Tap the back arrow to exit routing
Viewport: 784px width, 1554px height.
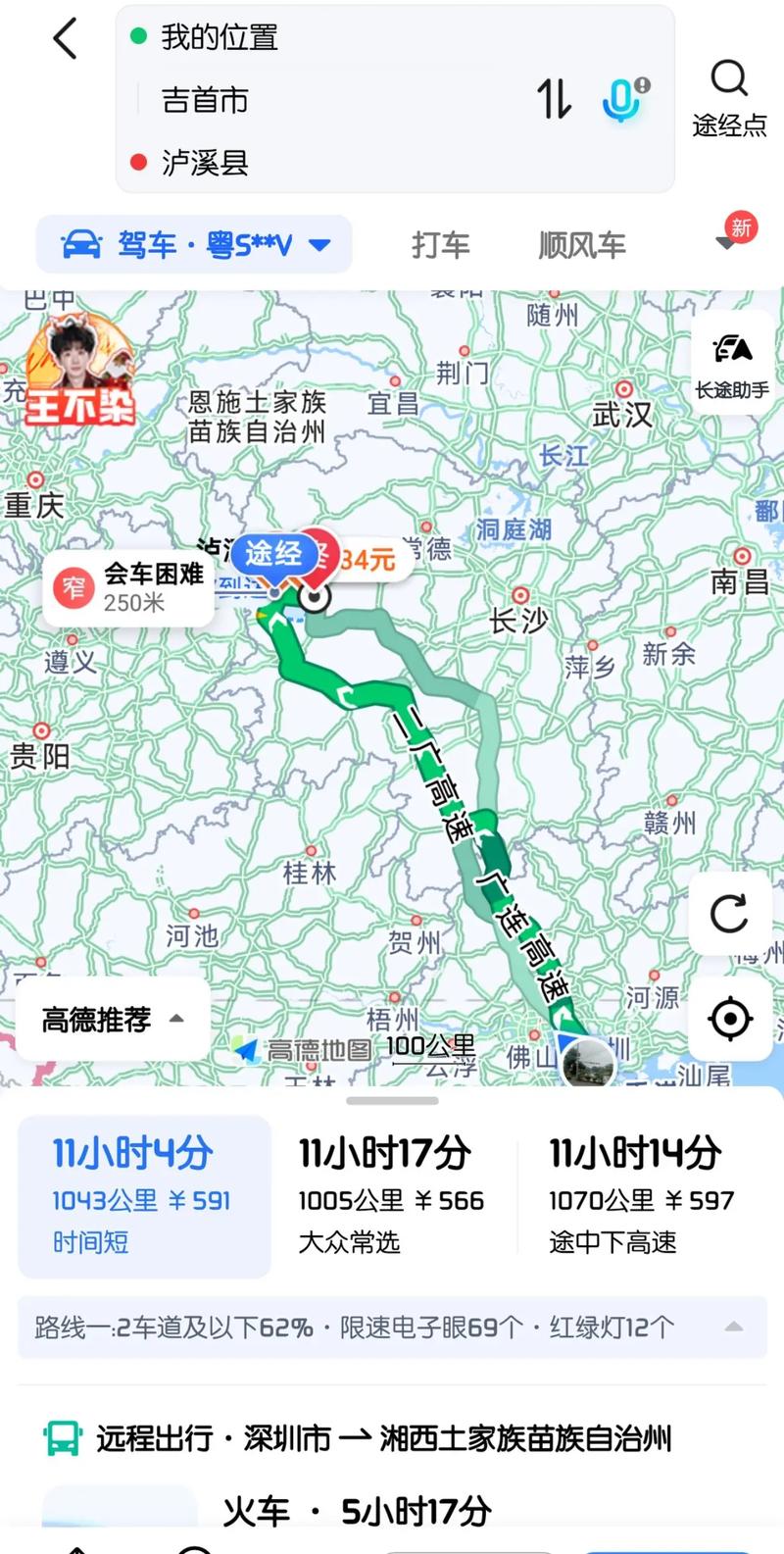pos(65,39)
